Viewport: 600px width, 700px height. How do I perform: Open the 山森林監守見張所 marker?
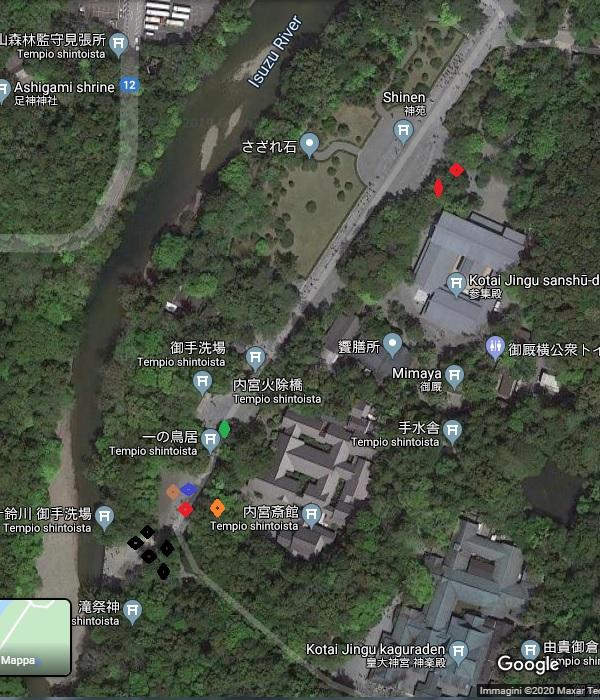[119, 42]
